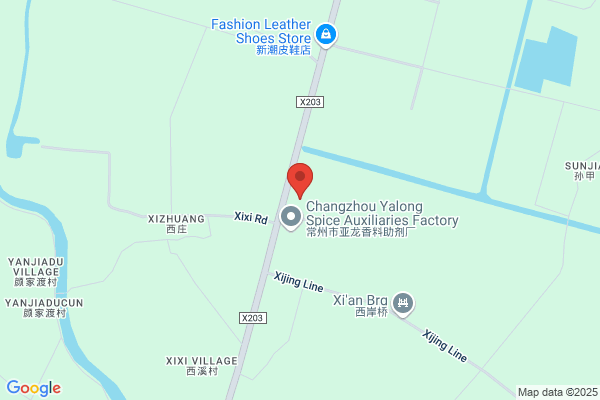The height and width of the screenshot is (400, 600).
Task: Open Fashion Leather Shoes Store place marker
Action: (x=326, y=36)
